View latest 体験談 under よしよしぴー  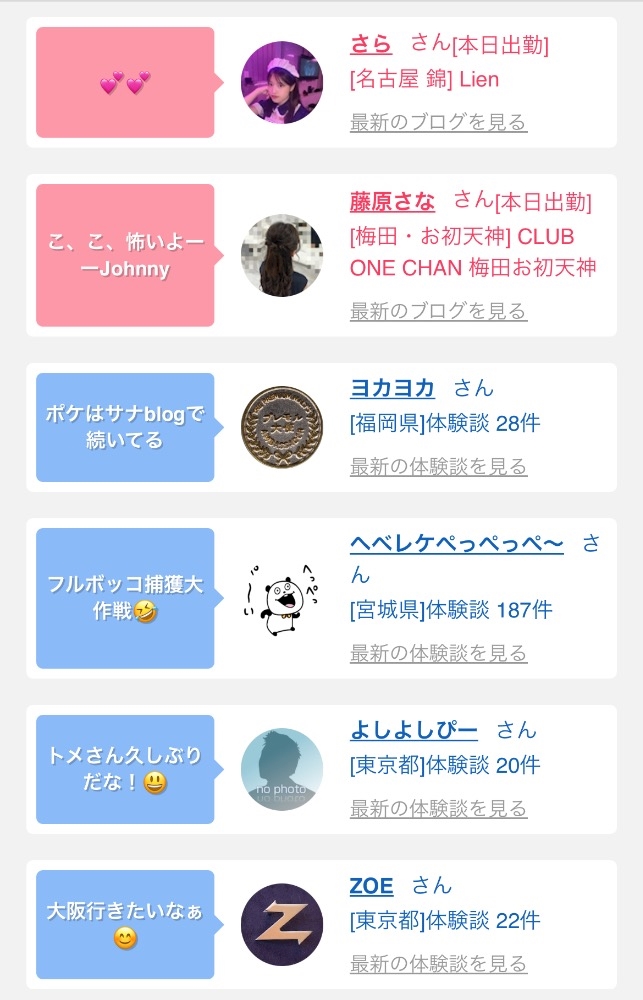[438, 808]
